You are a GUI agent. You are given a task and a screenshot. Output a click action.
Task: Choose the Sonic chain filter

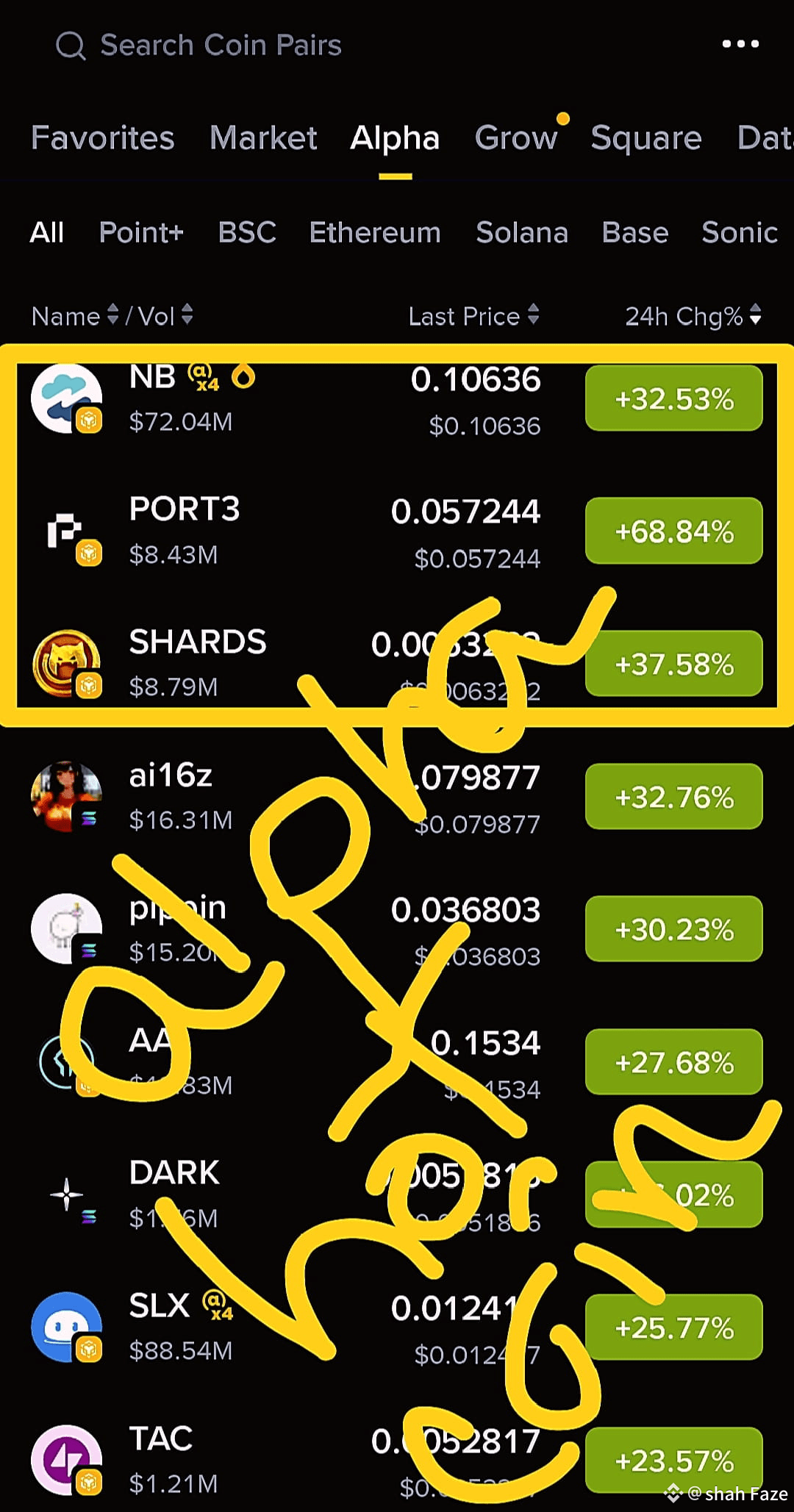[739, 232]
